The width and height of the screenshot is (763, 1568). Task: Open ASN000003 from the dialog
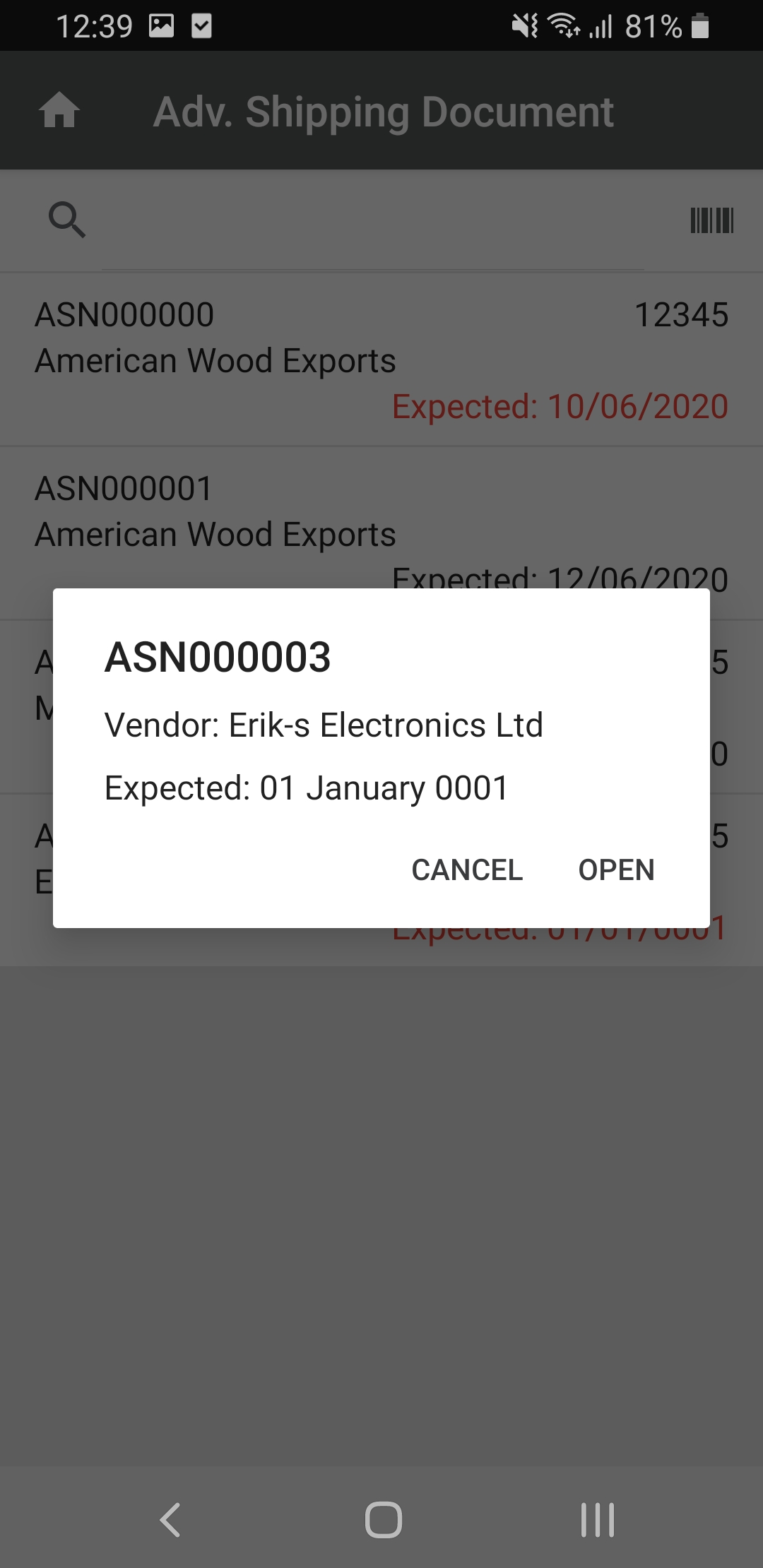point(616,870)
